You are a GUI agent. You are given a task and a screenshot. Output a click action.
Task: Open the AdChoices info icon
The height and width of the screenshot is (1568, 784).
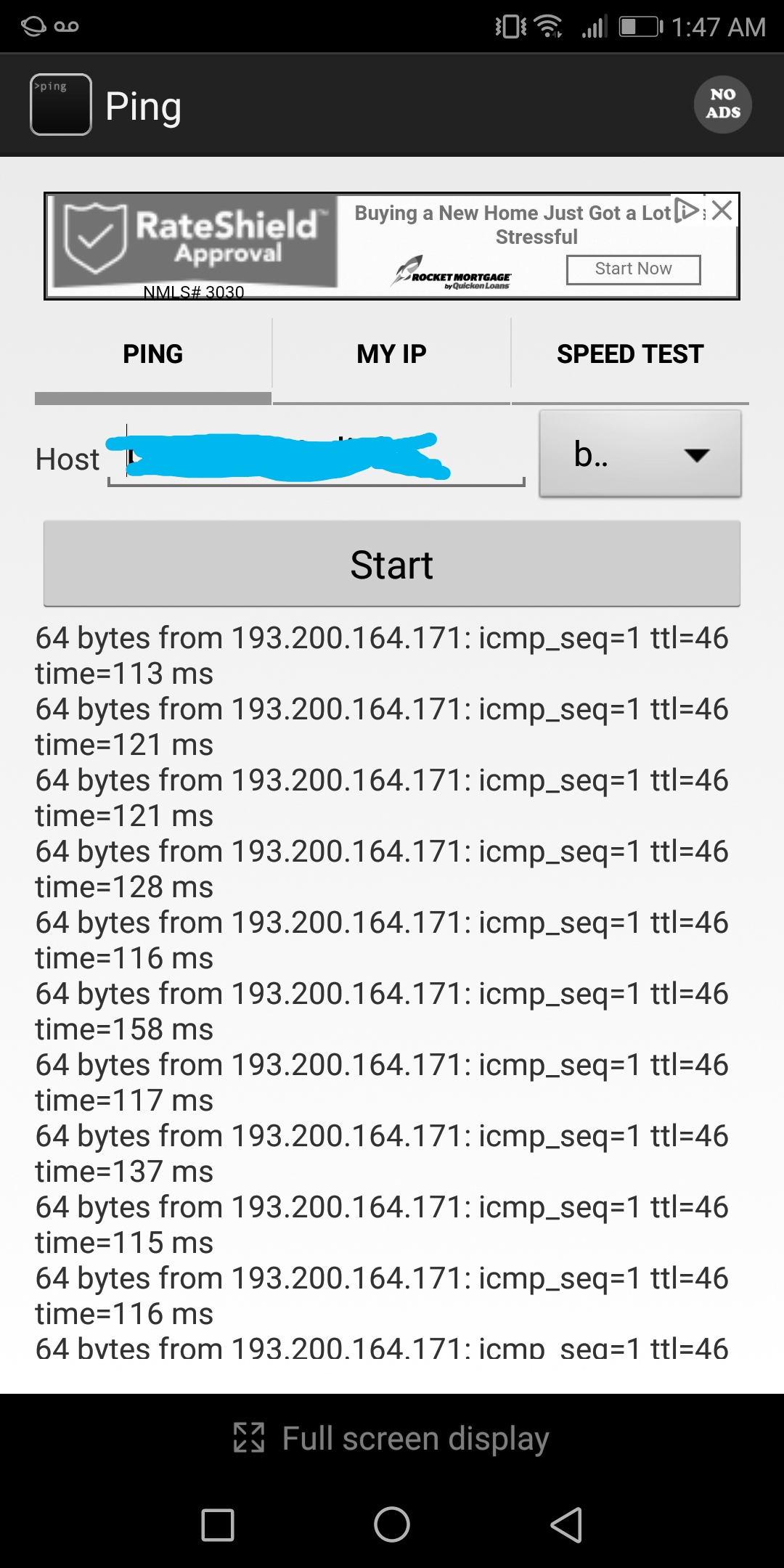[x=687, y=211]
